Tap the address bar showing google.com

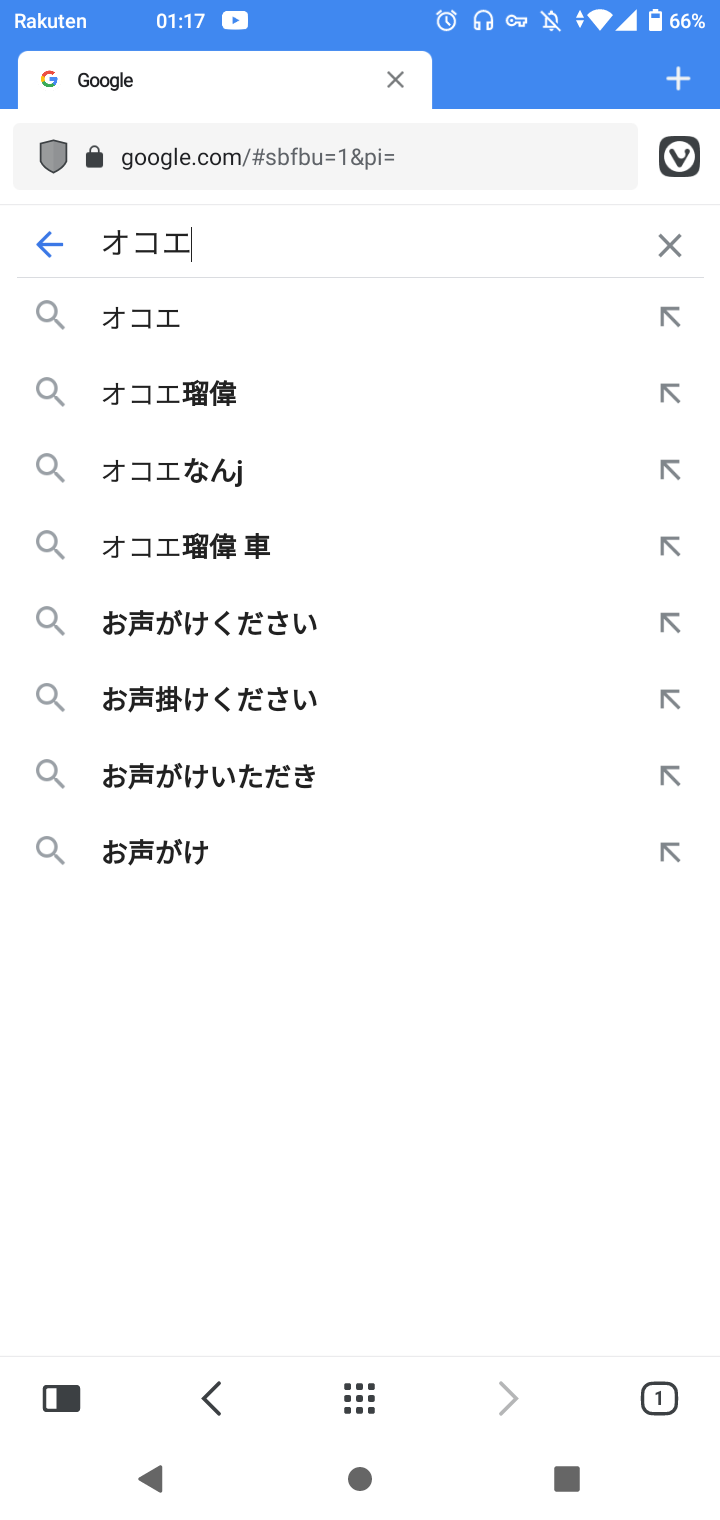click(325, 156)
